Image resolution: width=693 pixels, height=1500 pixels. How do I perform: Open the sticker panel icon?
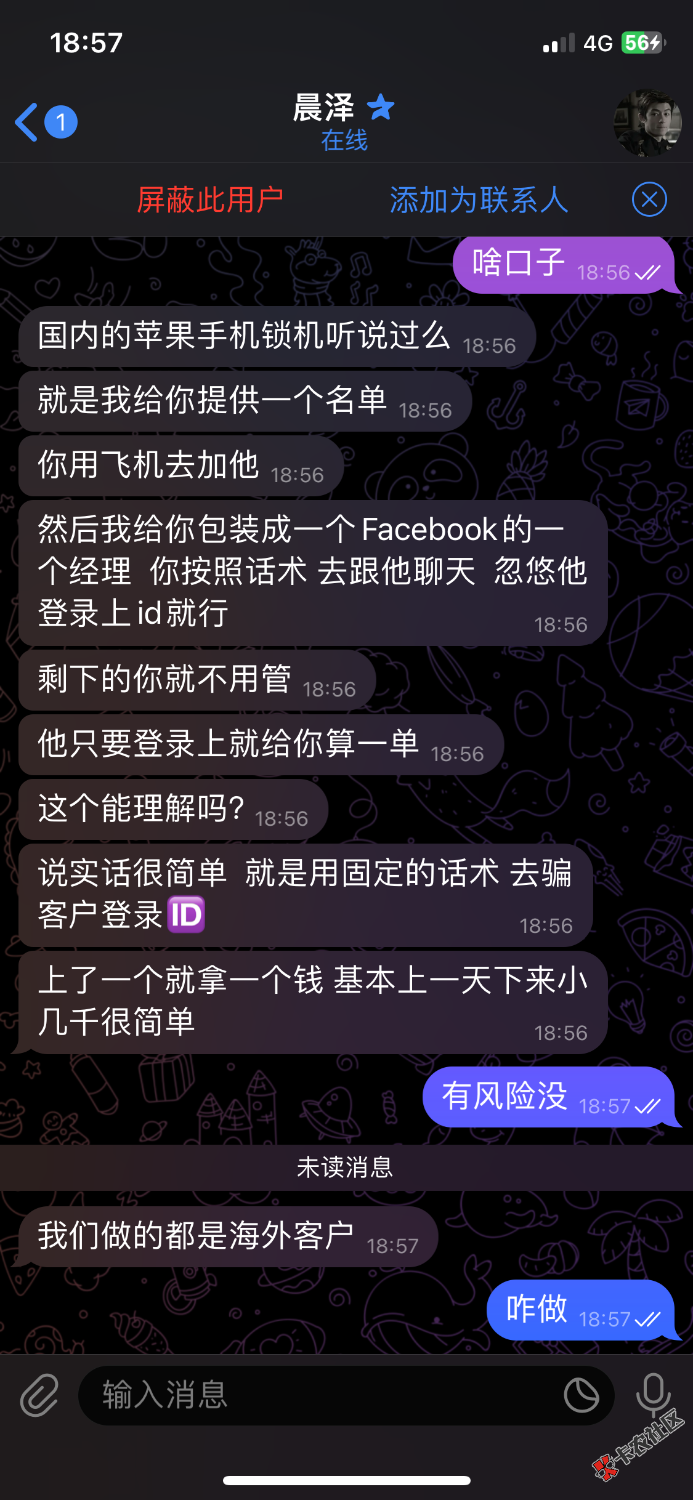coord(581,1394)
